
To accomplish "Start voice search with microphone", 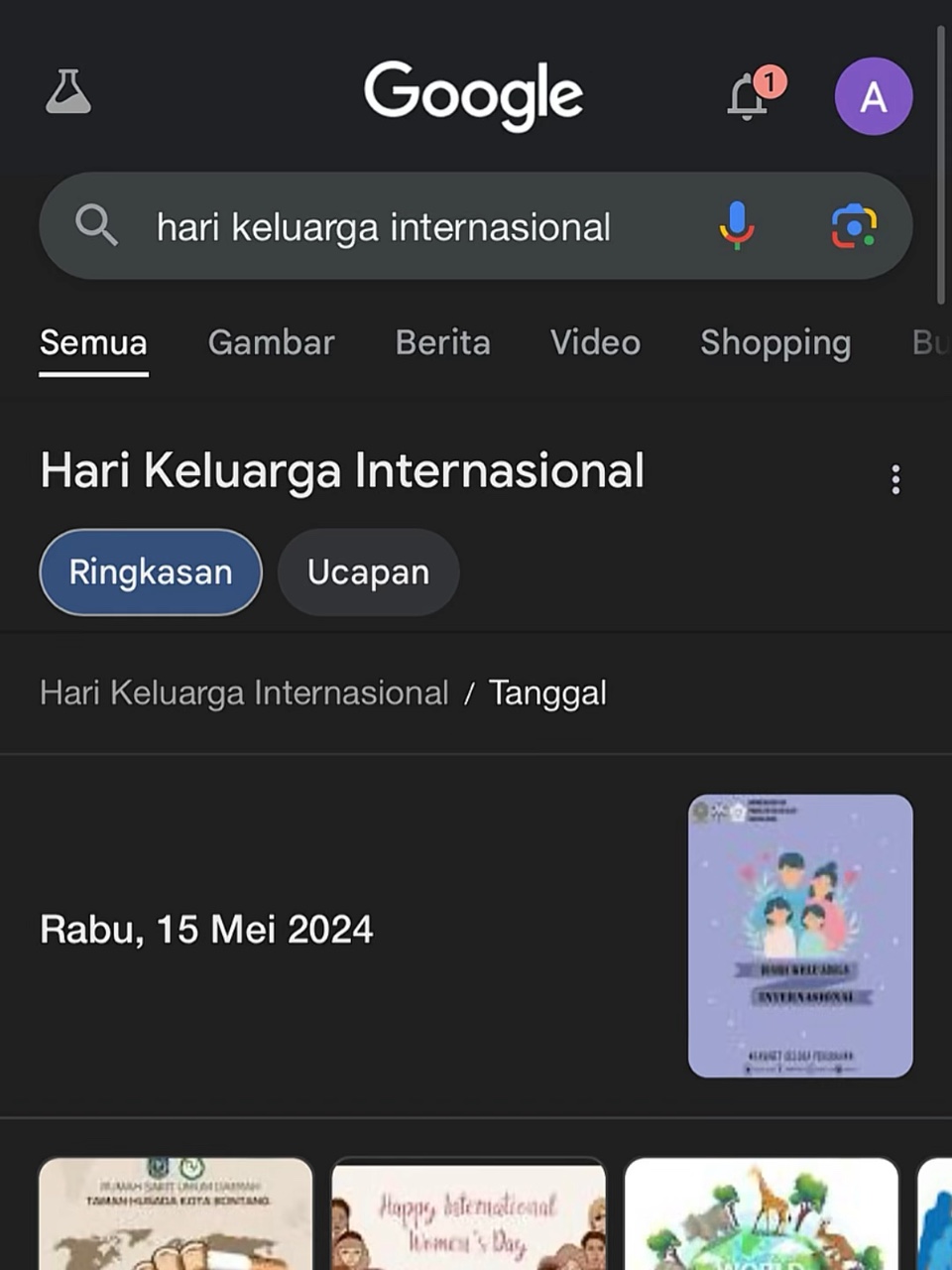I will pos(736,225).
